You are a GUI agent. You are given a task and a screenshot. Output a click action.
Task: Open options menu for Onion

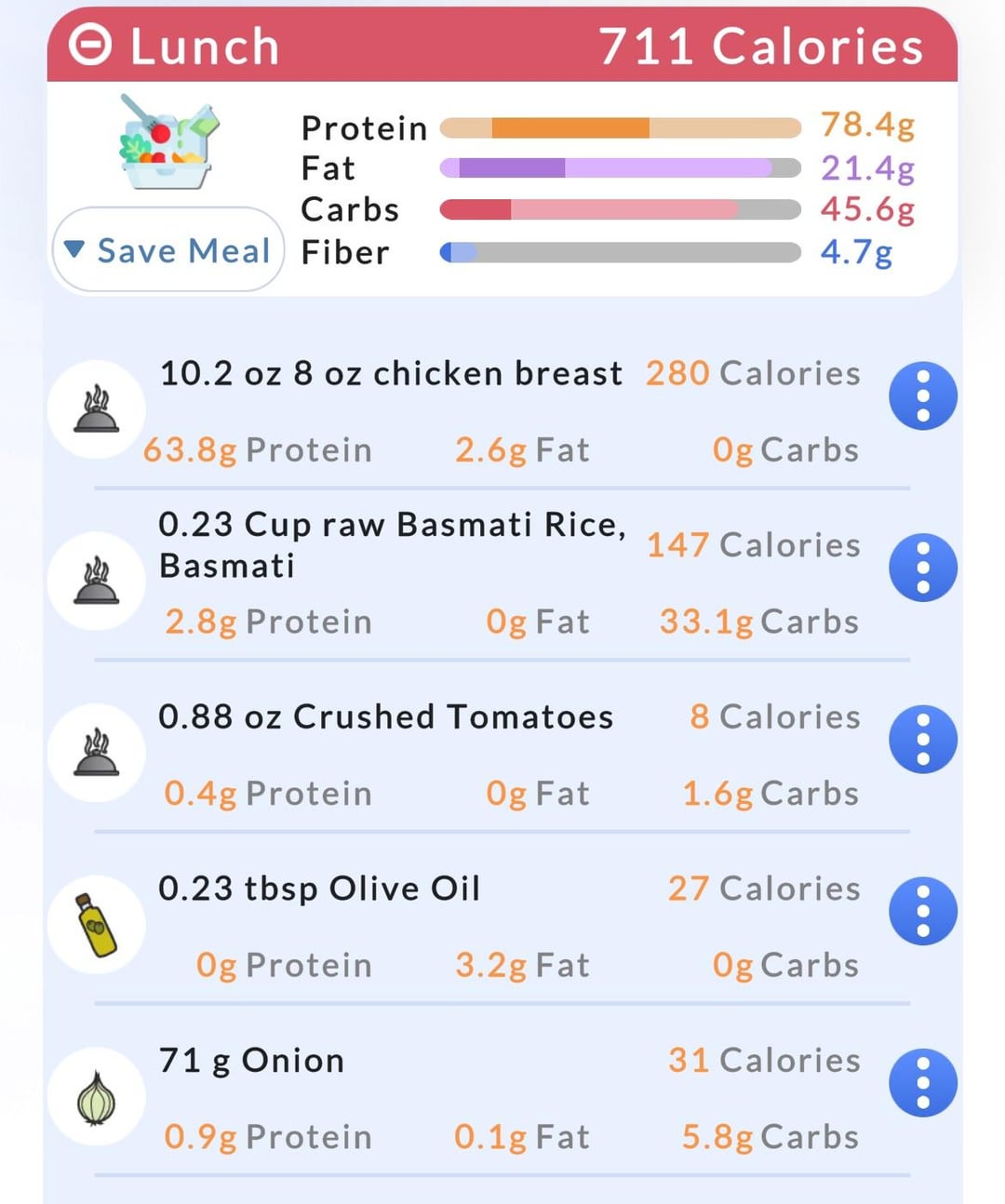(x=922, y=1083)
